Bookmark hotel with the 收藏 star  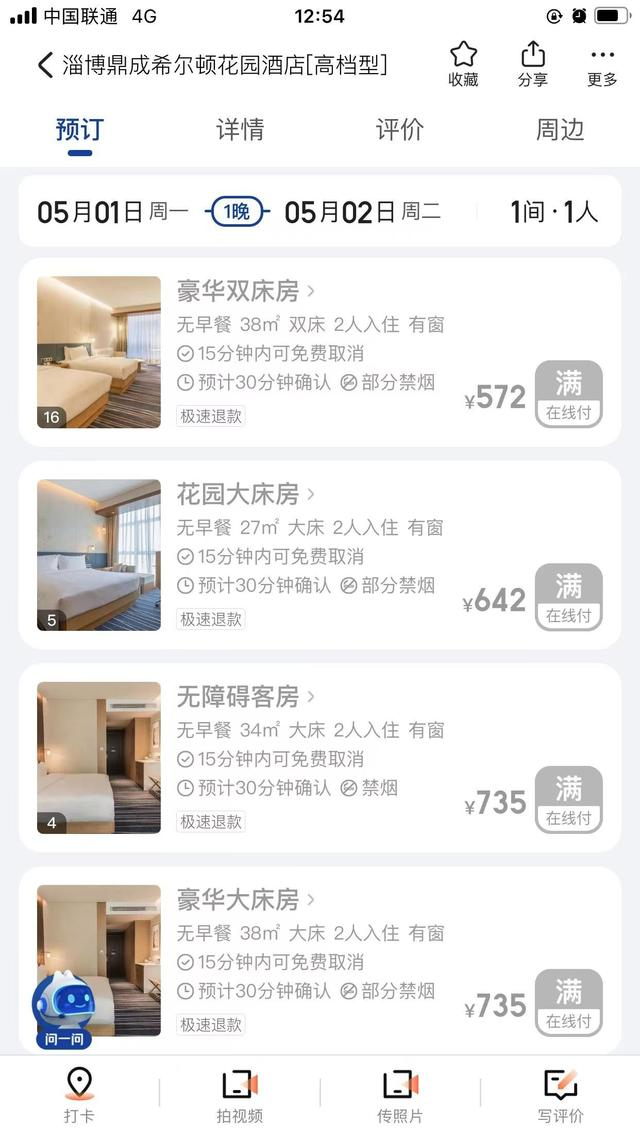click(x=463, y=64)
